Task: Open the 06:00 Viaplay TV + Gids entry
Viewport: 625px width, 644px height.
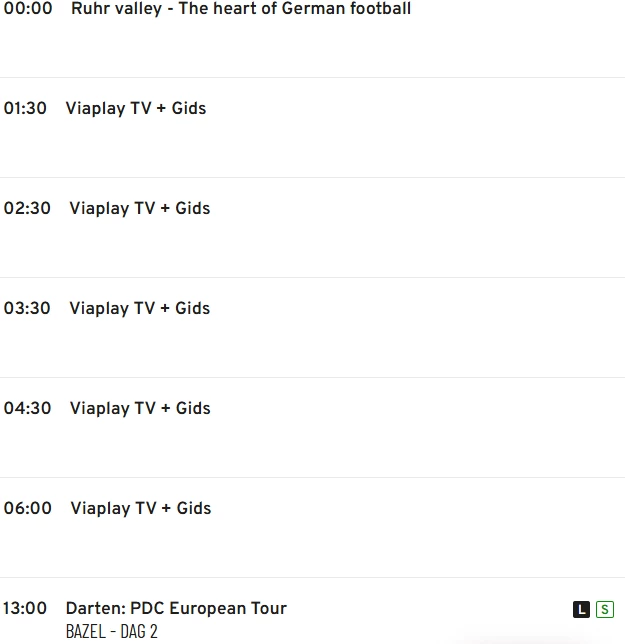Action: point(140,508)
